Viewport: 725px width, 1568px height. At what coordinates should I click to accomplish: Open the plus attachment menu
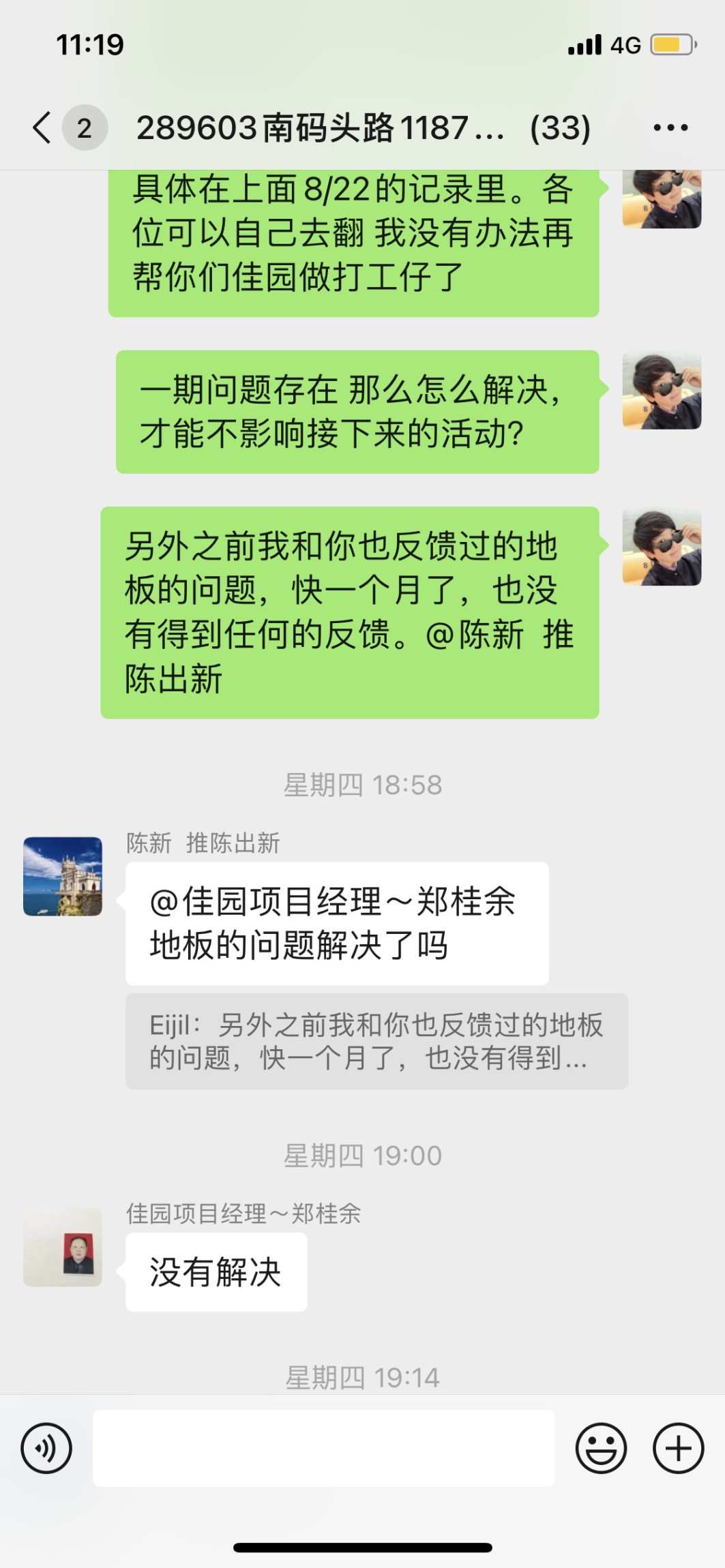[678, 1448]
